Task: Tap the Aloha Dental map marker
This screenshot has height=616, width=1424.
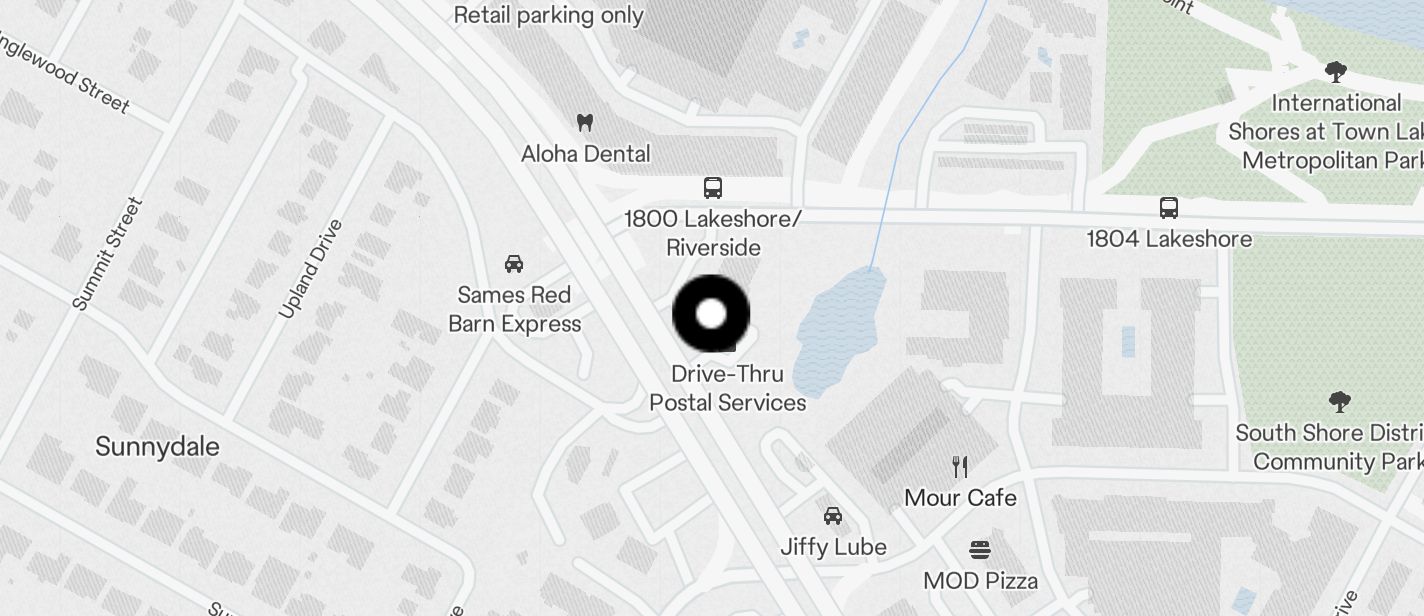Action: [586, 123]
